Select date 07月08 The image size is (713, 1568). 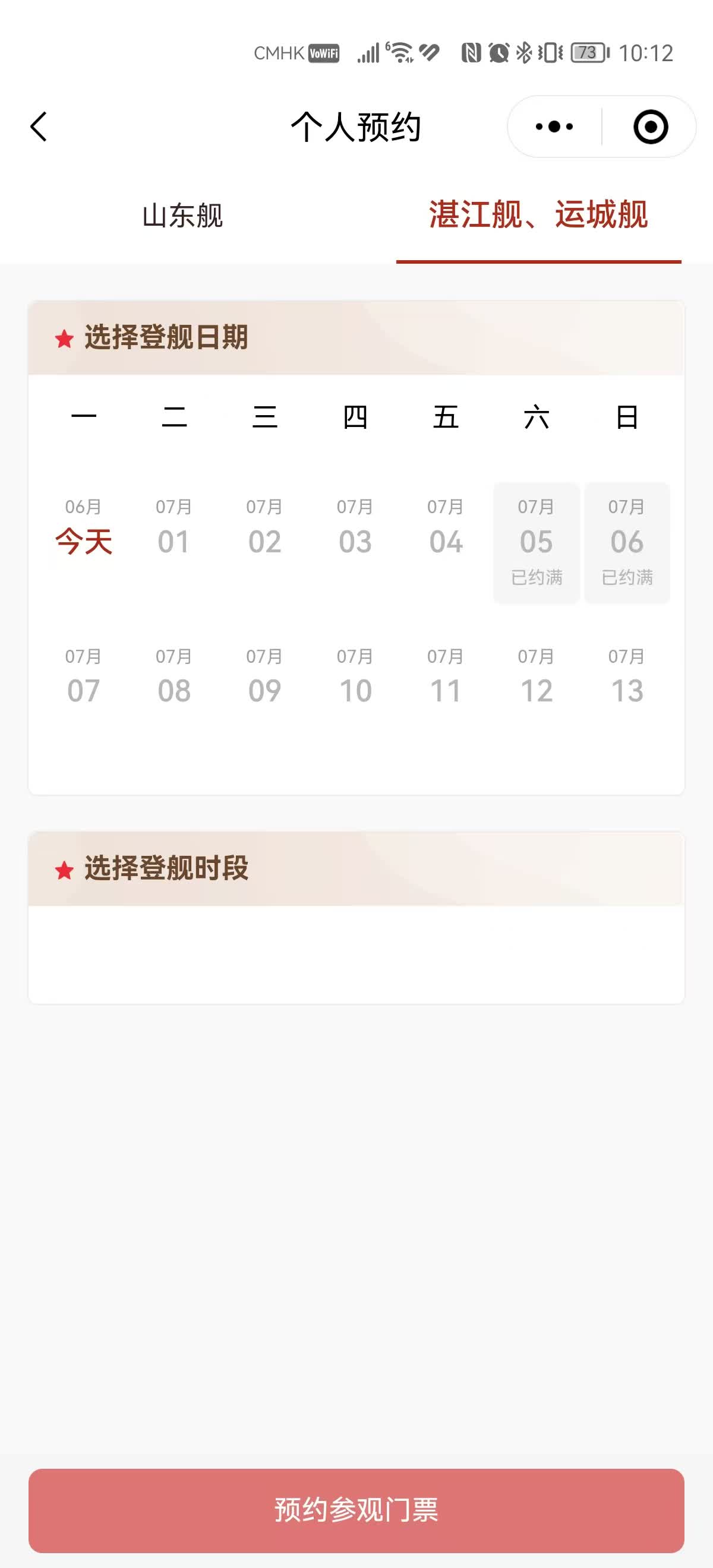(174, 679)
